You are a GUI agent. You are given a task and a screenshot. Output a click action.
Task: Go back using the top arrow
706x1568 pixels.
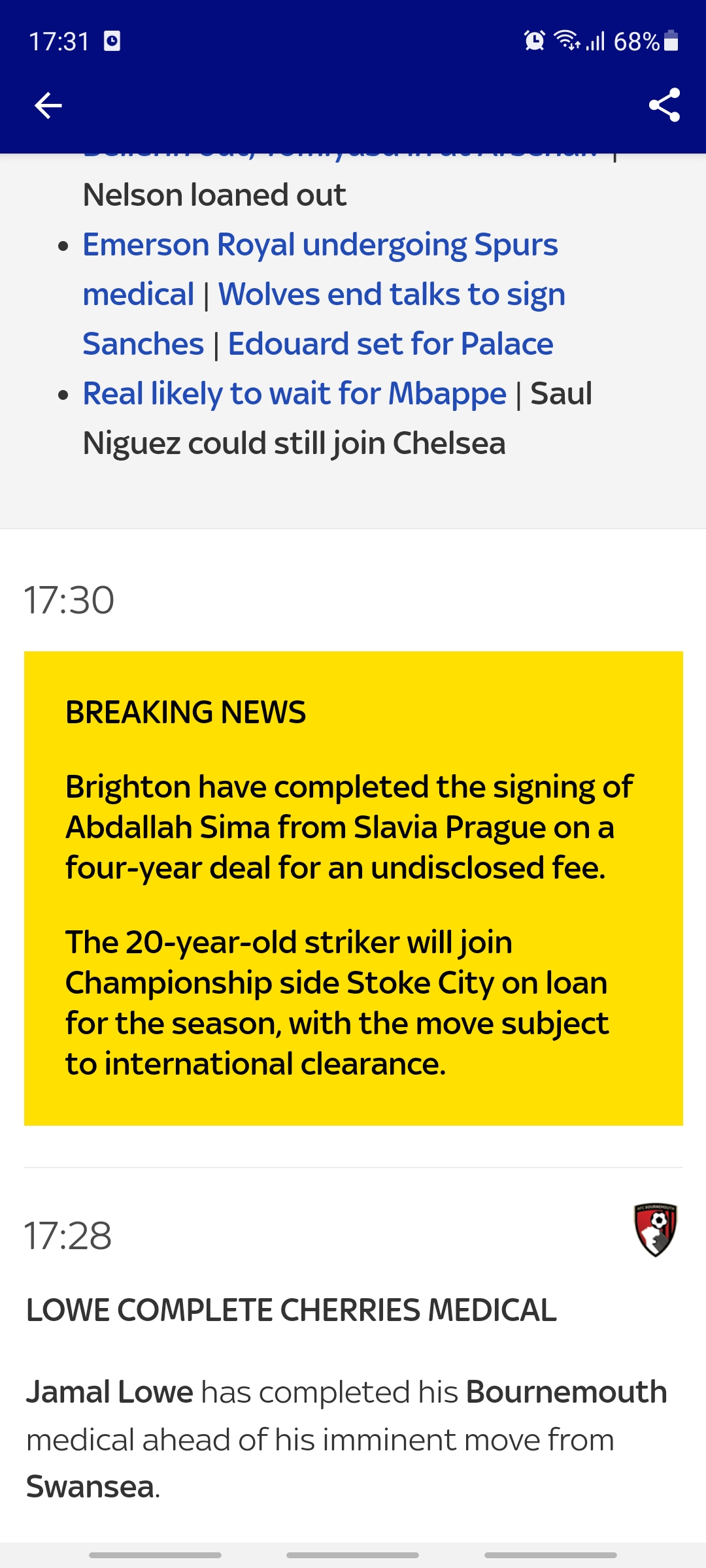(x=48, y=105)
